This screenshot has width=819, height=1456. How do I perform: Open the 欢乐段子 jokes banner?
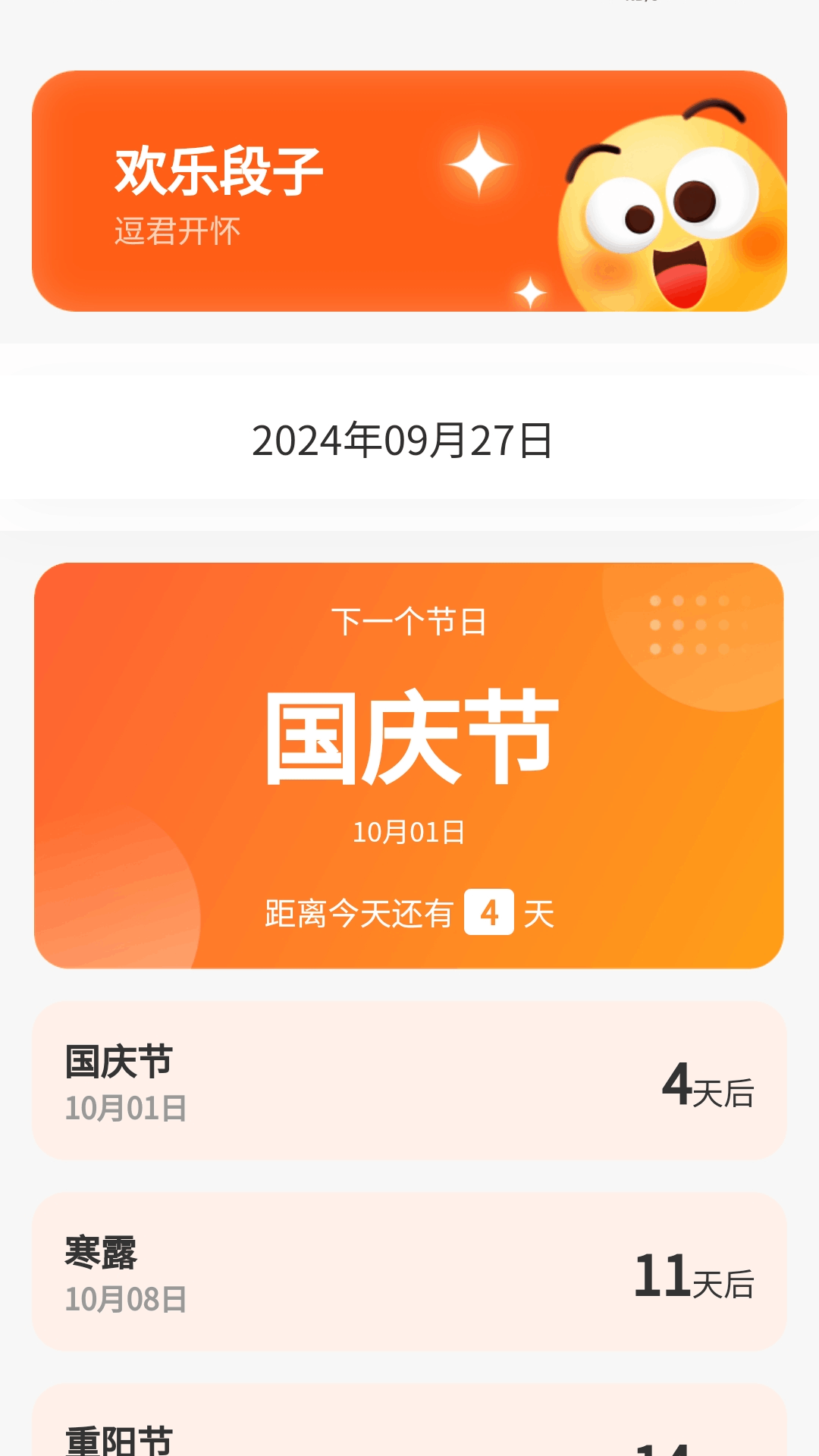[x=409, y=191]
